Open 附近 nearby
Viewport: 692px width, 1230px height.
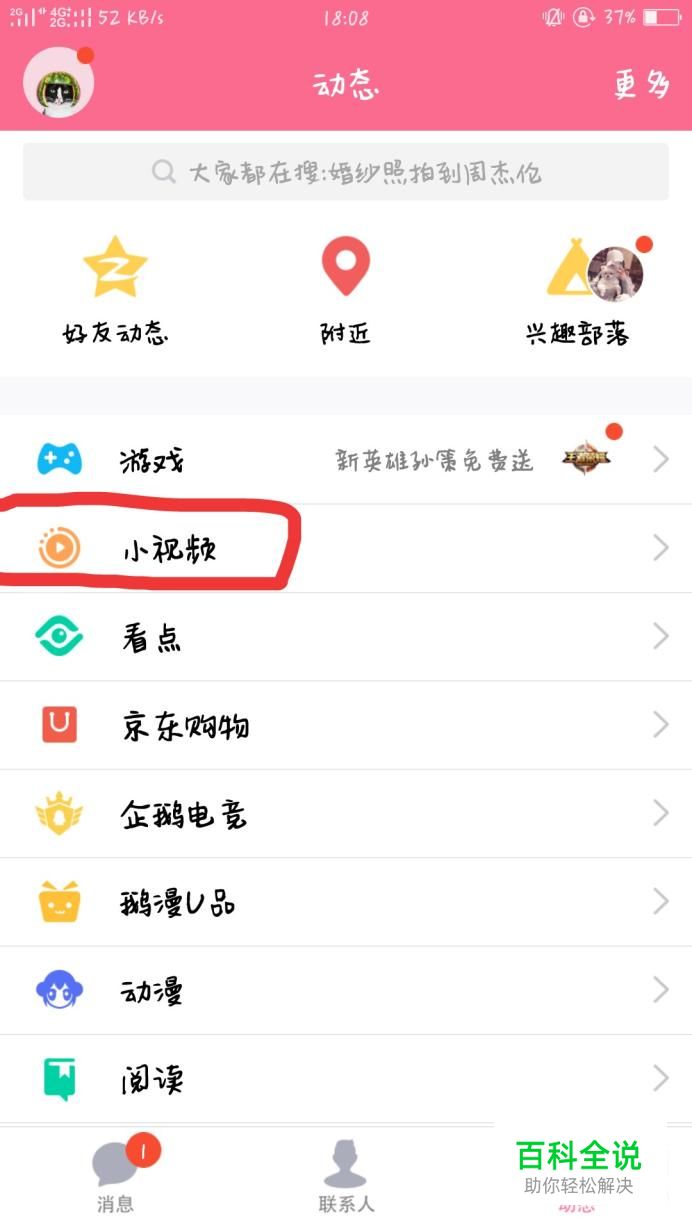click(x=346, y=290)
